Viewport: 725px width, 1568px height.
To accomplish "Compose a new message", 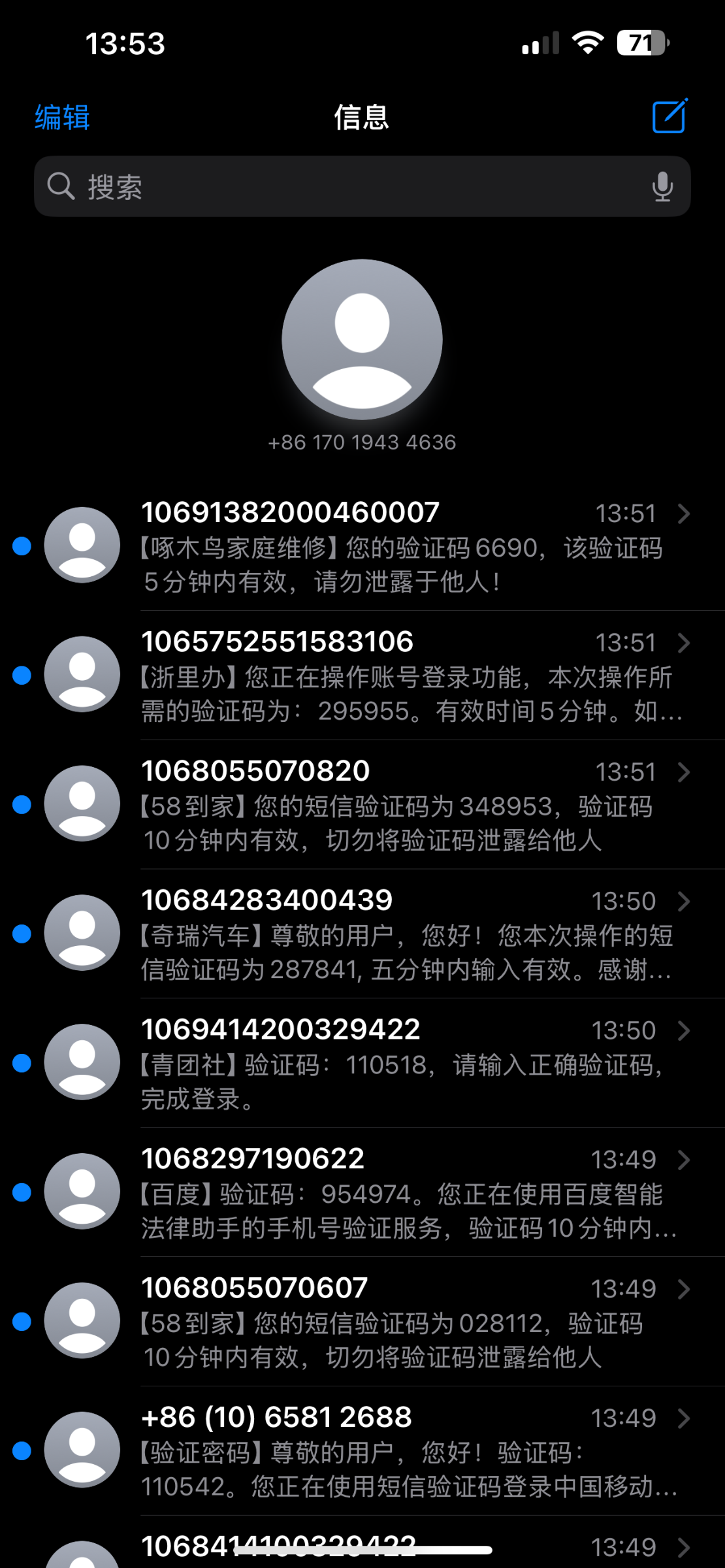I will (669, 117).
